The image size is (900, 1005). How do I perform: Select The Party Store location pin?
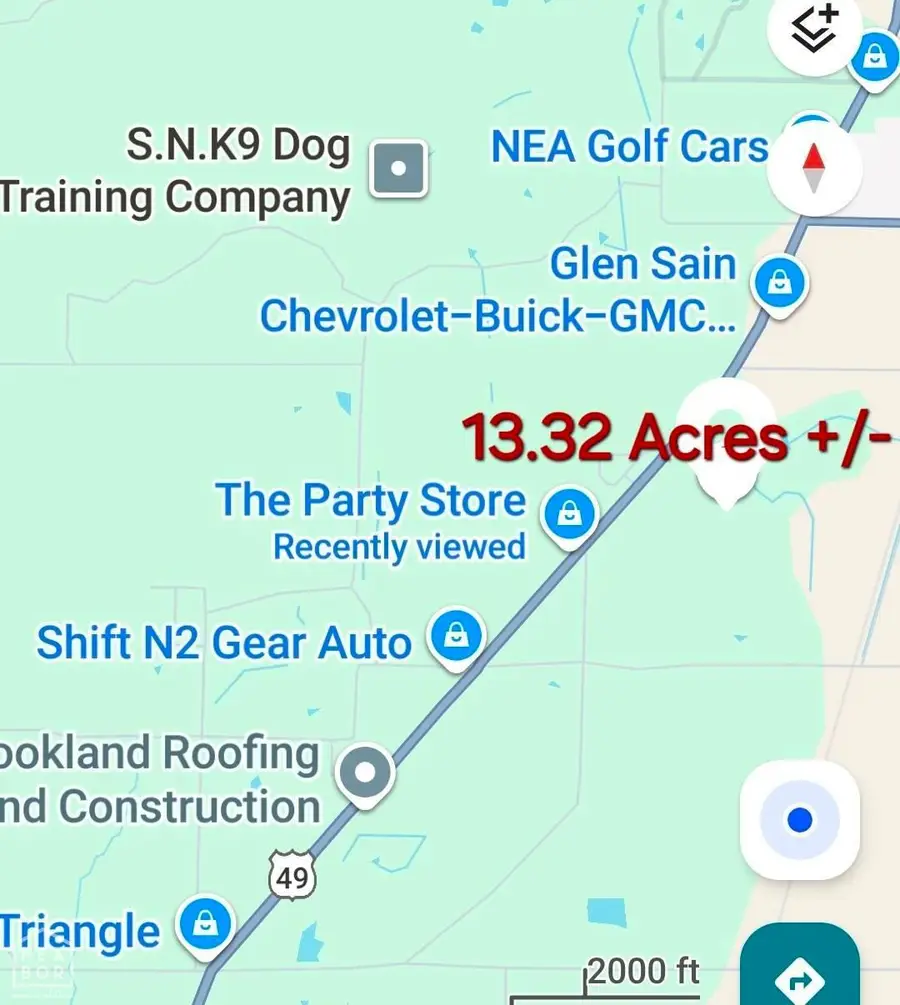(x=568, y=513)
